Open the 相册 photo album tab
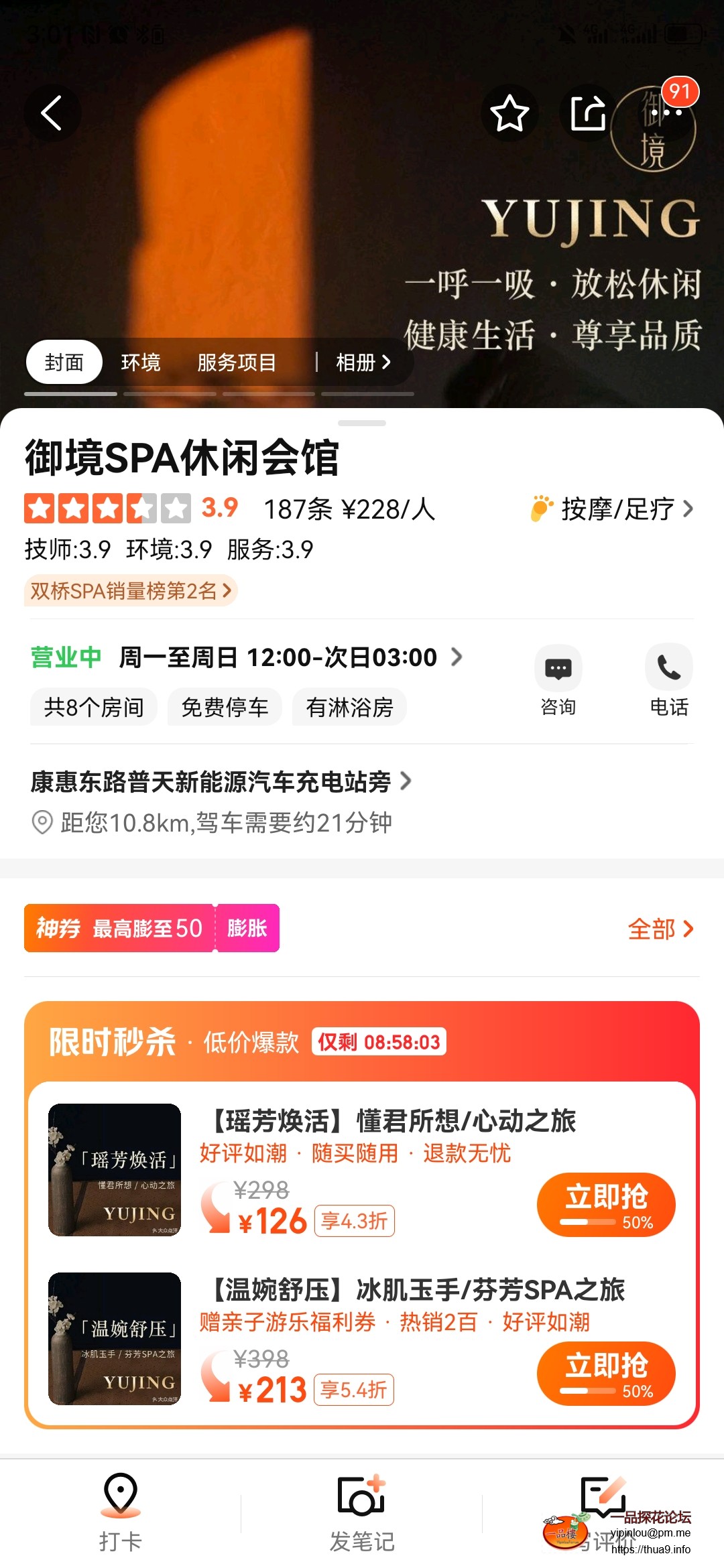 click(362, 362)
